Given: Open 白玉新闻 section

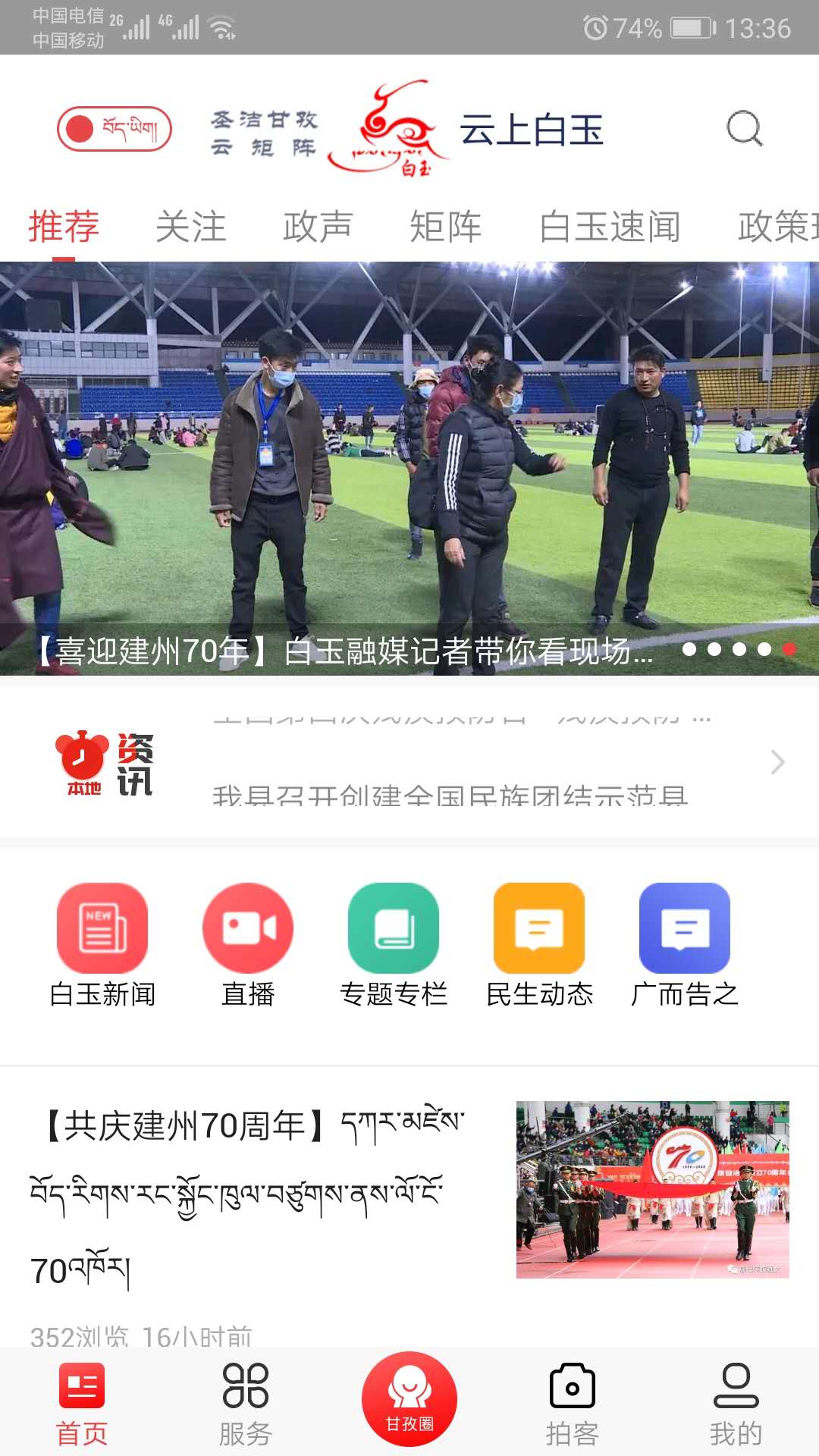Looking at the screenshot, I should pyautogui.click(x=102, y=944).
